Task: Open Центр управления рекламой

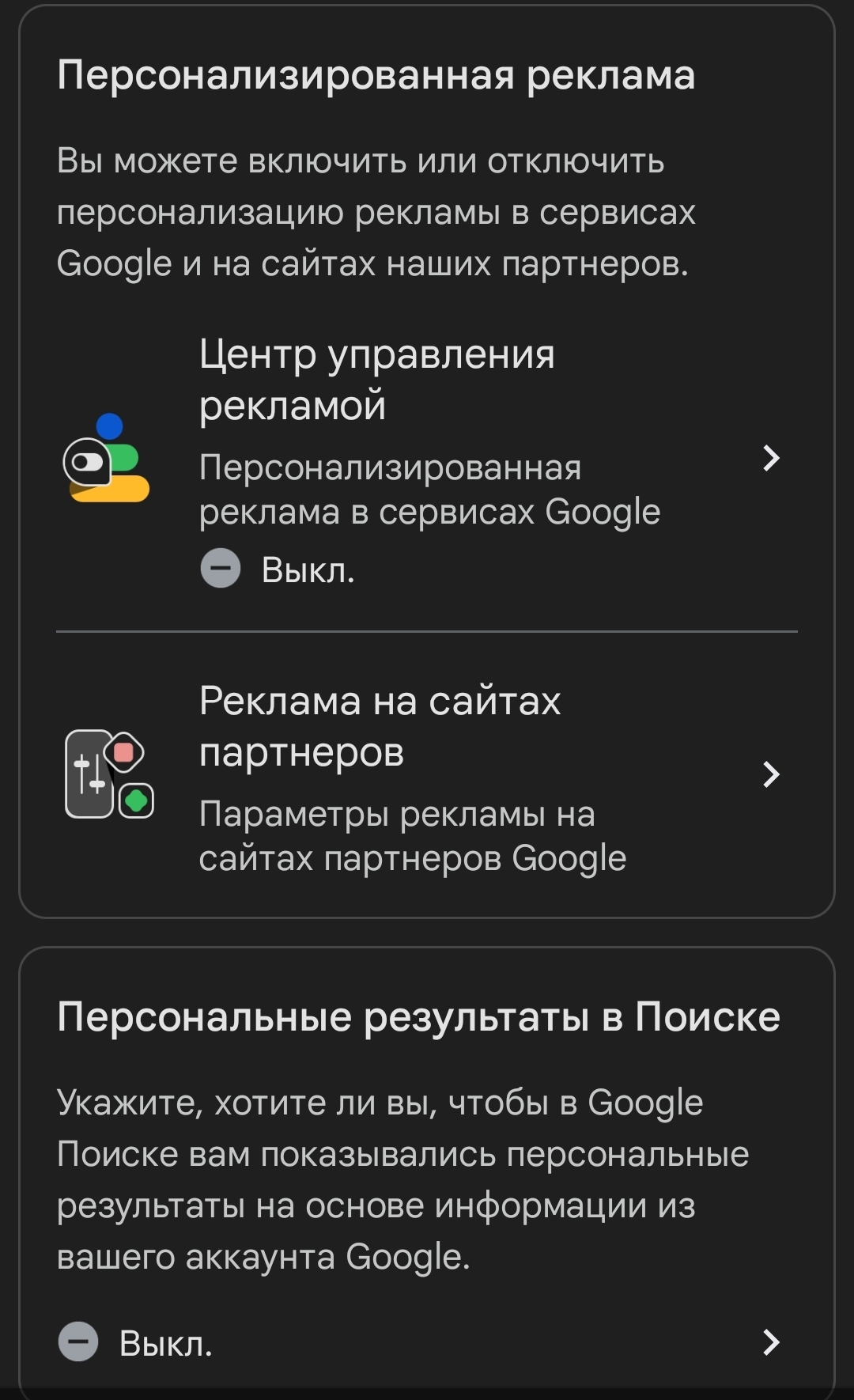Action: pyautogui.click(x=427, y=459)
